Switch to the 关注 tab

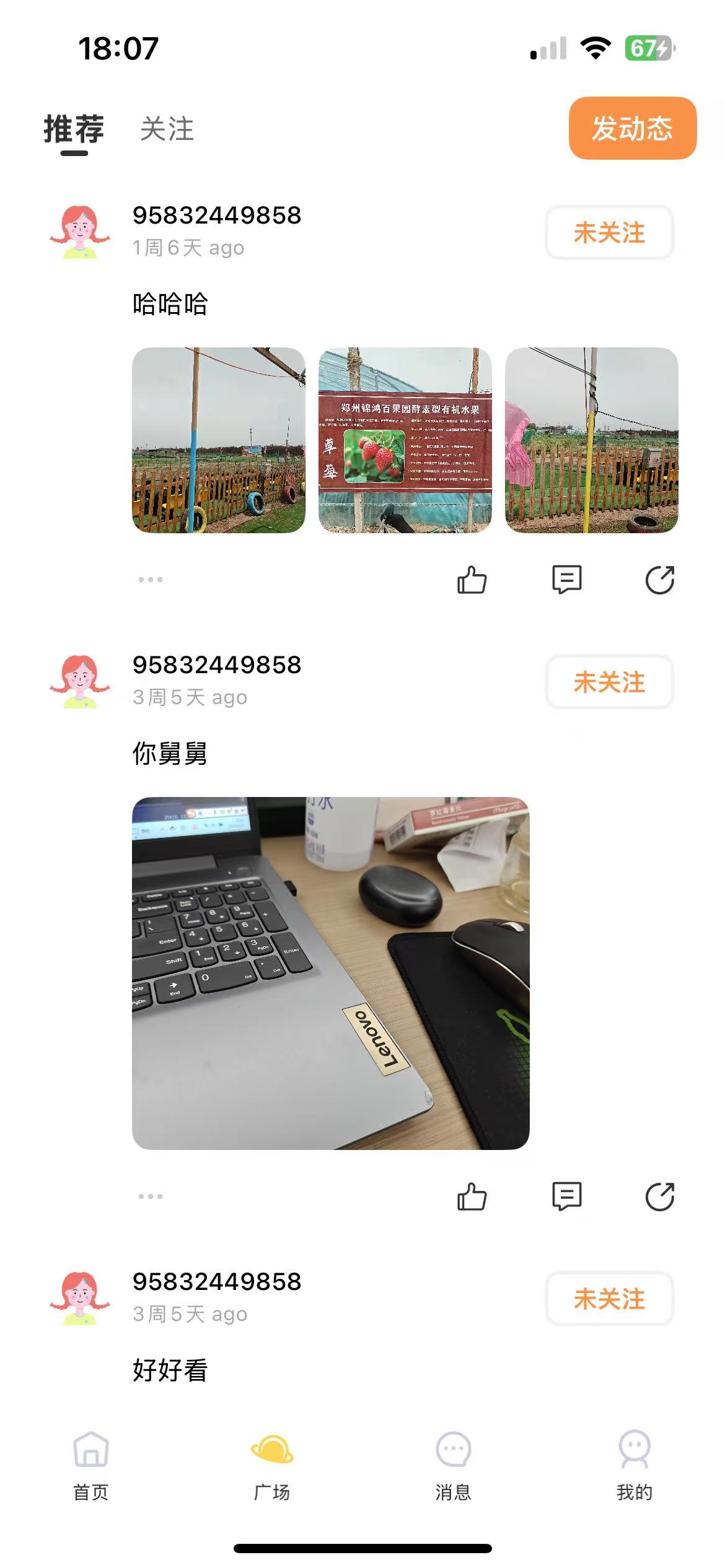(x=167, y=129)
